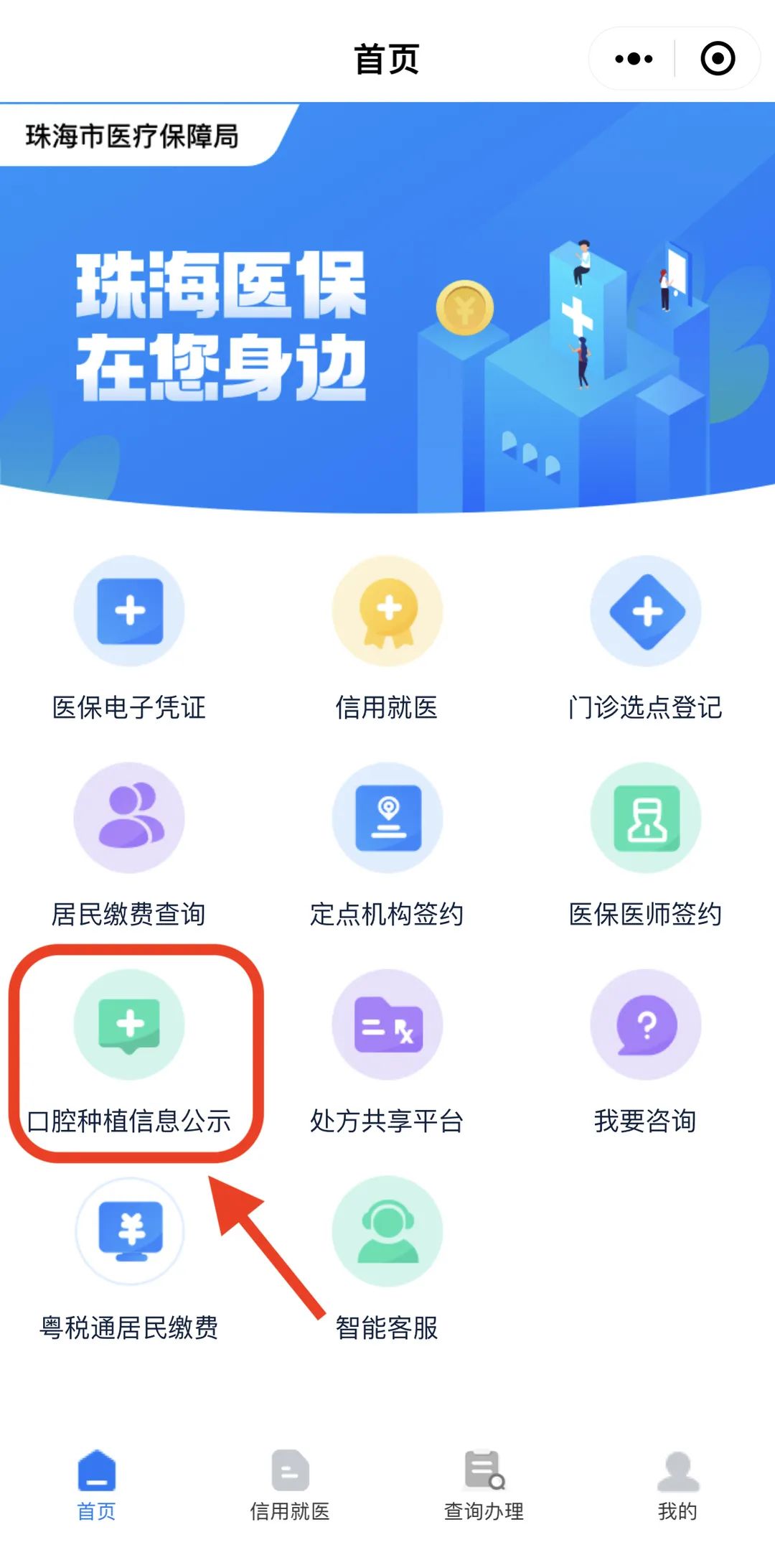Viewport: 775px width, 1568px height.
Task: Select the 医保医师签约 doctor icon
Action: coord(646,818)
